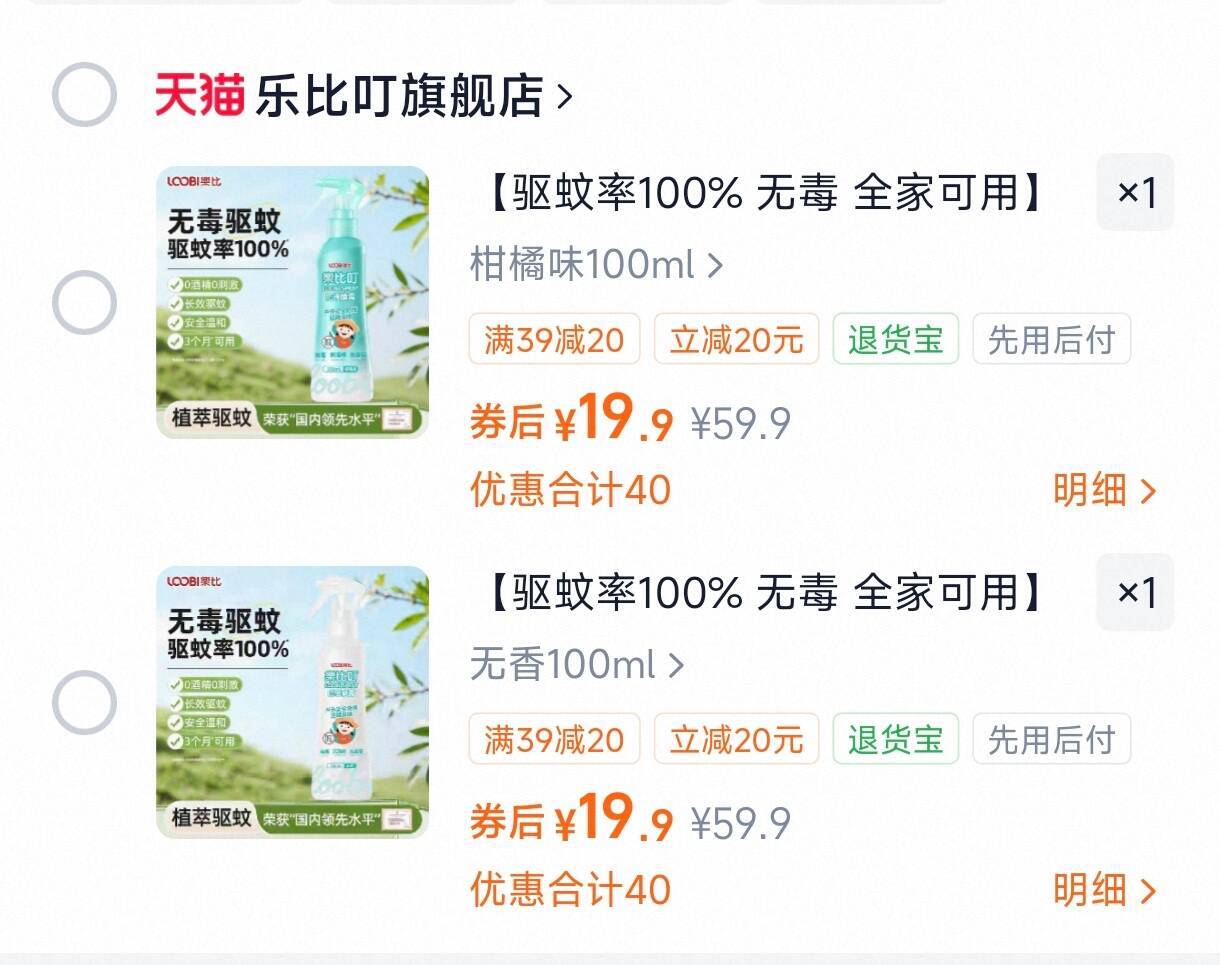1220x965 pixels.
Task: Select the 无香100ml item checkbox
Action: (x=84, y=702)
